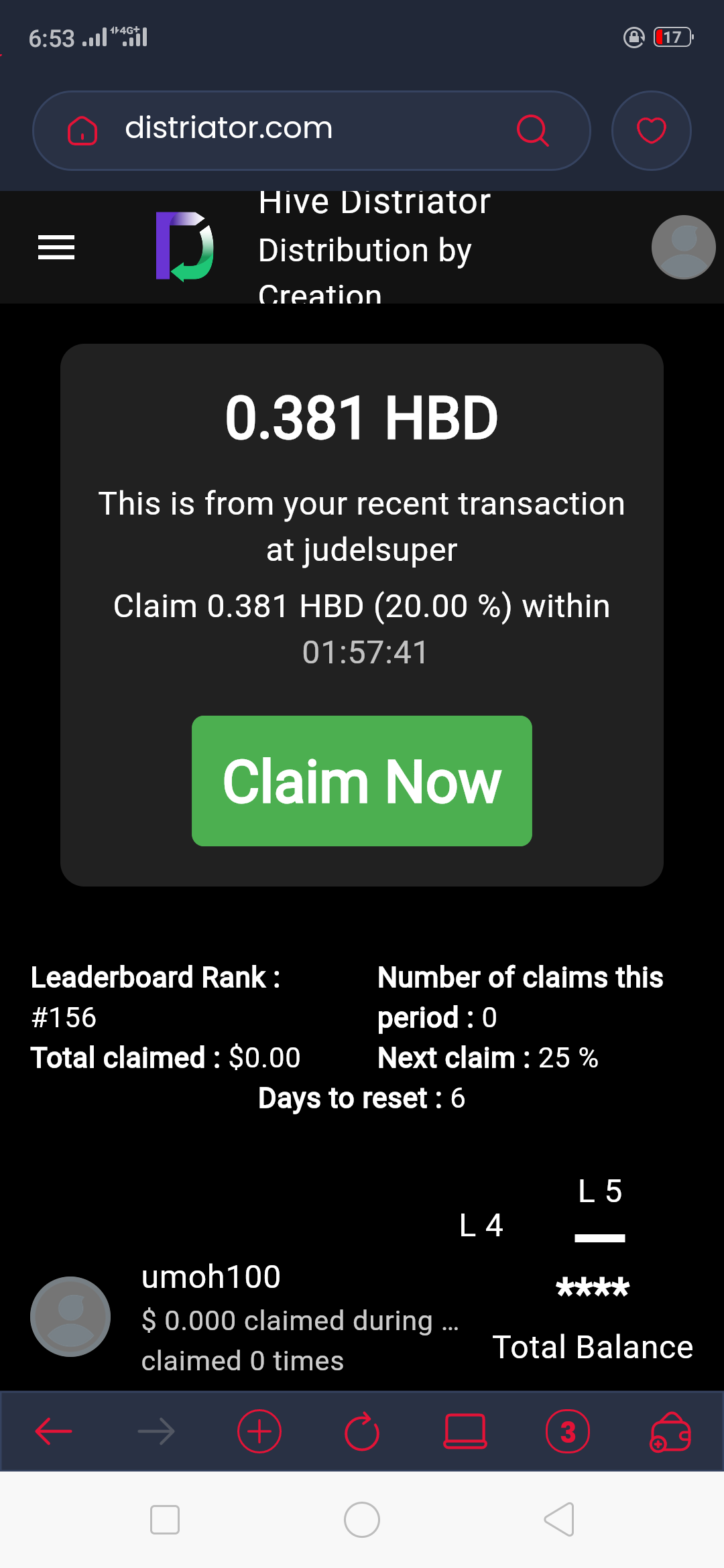This screenshot has height=1568, width=724.
Task: Switch to desktop view with the laptop icon
Action: pyautogui.click(x=465, y=1431)
